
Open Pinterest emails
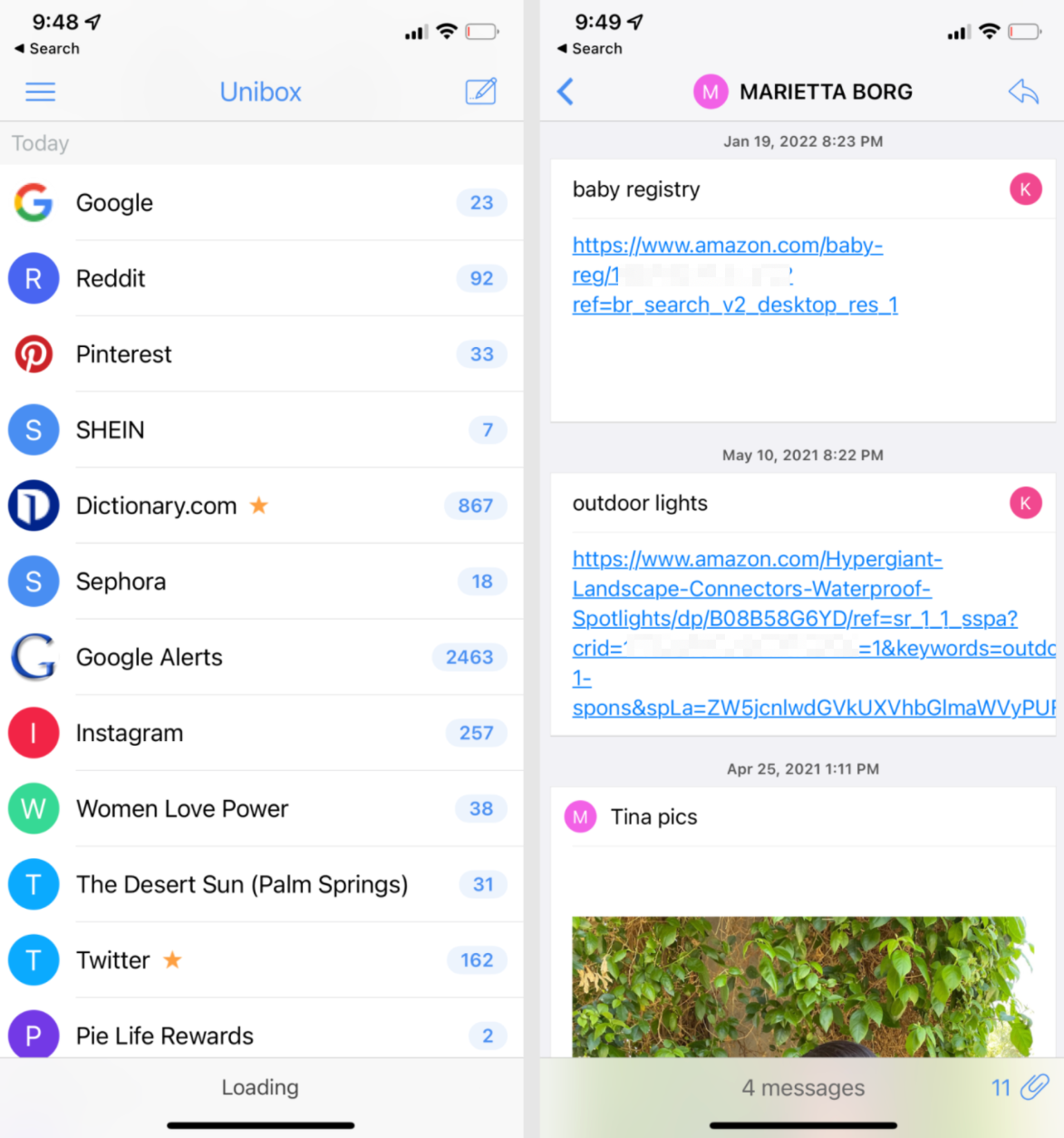tap(261, 354)
